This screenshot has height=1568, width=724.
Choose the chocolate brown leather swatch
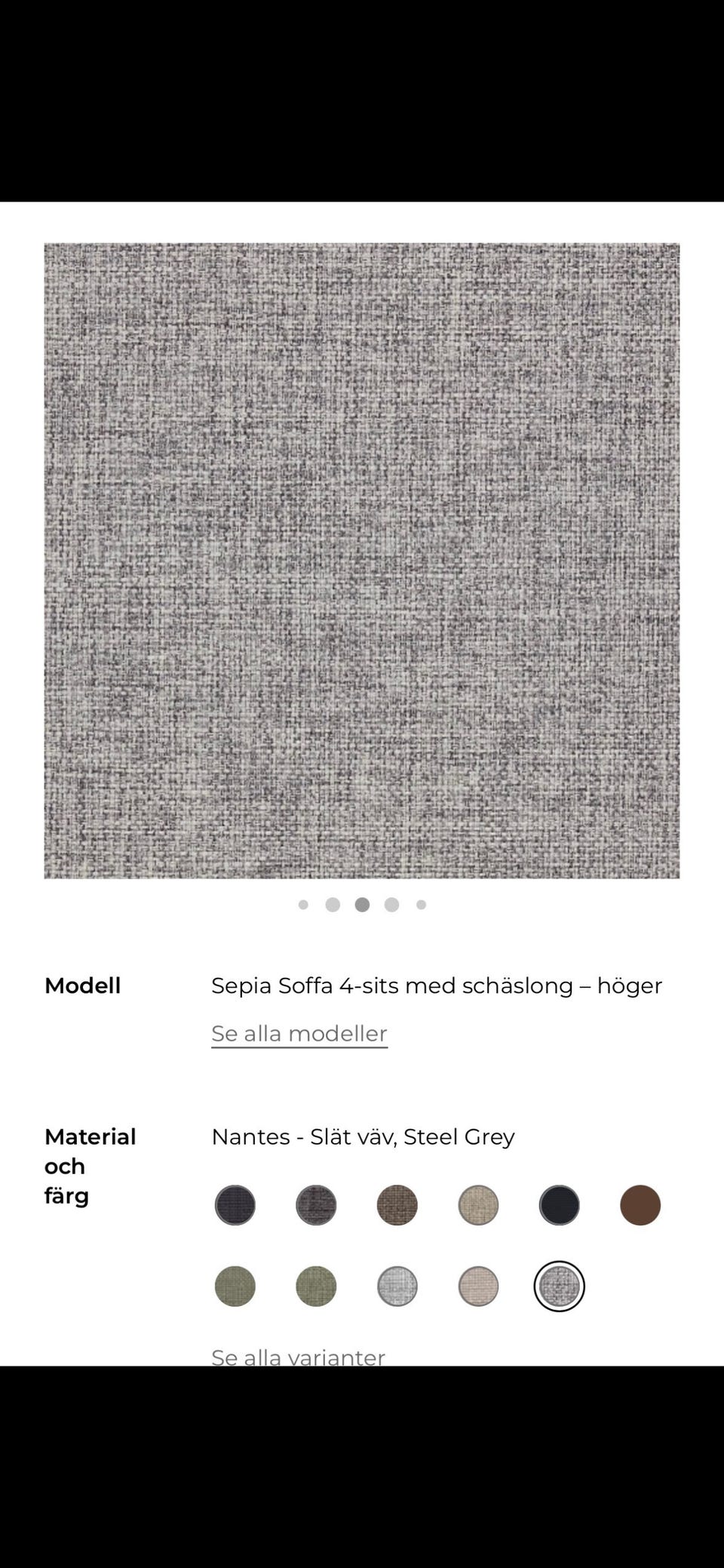640,1205
